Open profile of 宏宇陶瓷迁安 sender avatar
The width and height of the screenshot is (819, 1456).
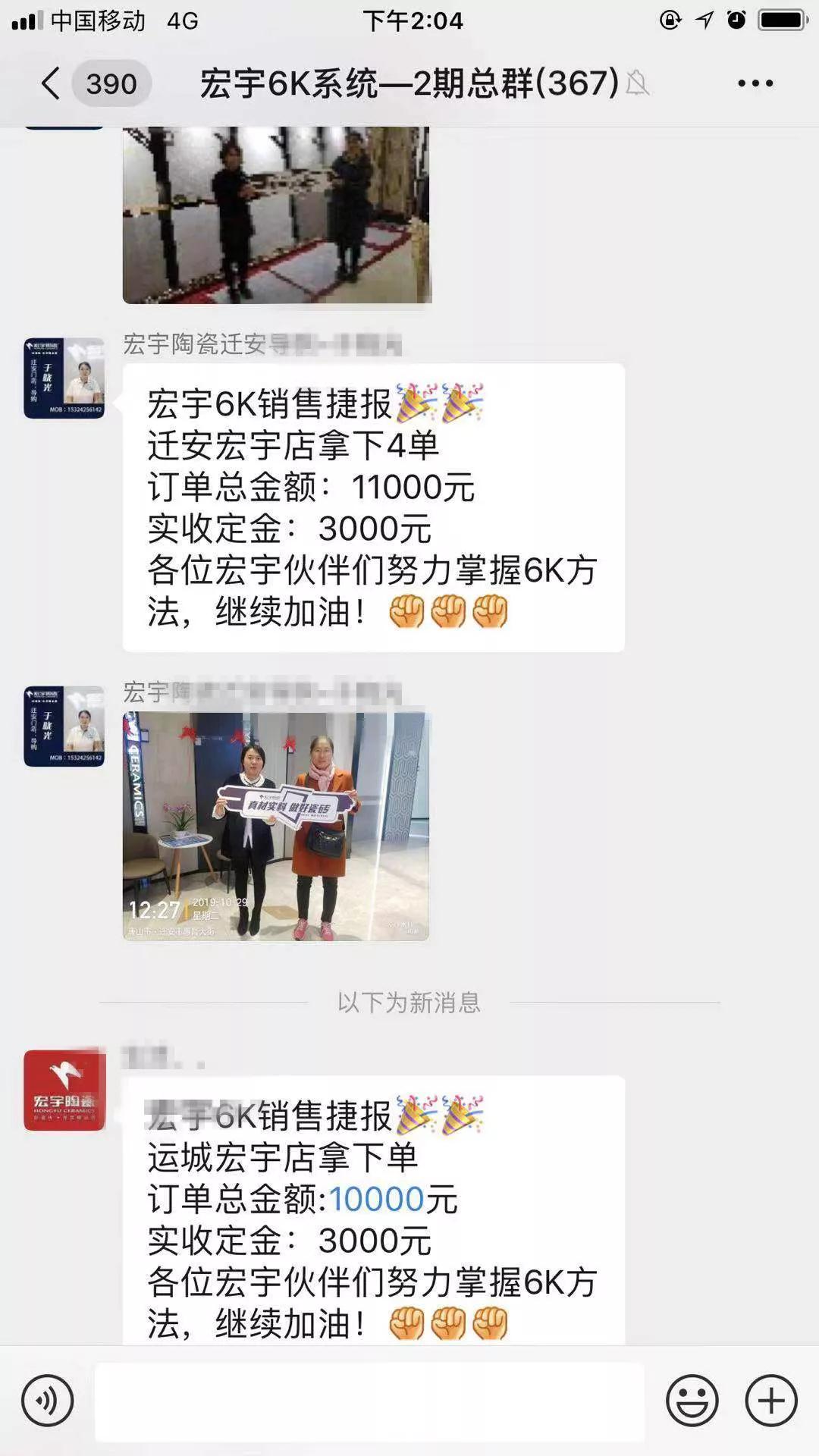tap(64, 378)
